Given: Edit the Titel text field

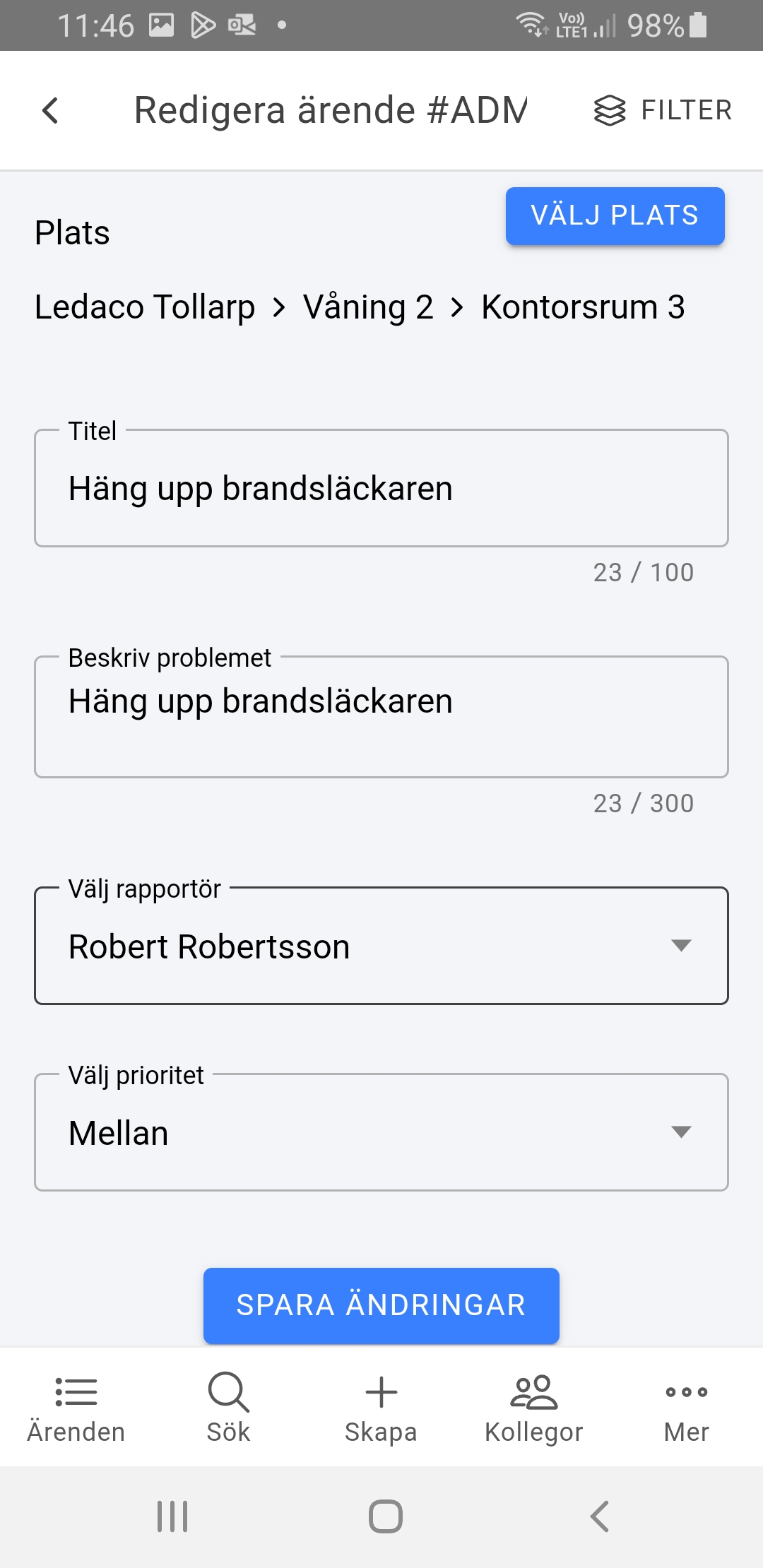Looking at the screenshot, I should (381, 489).
